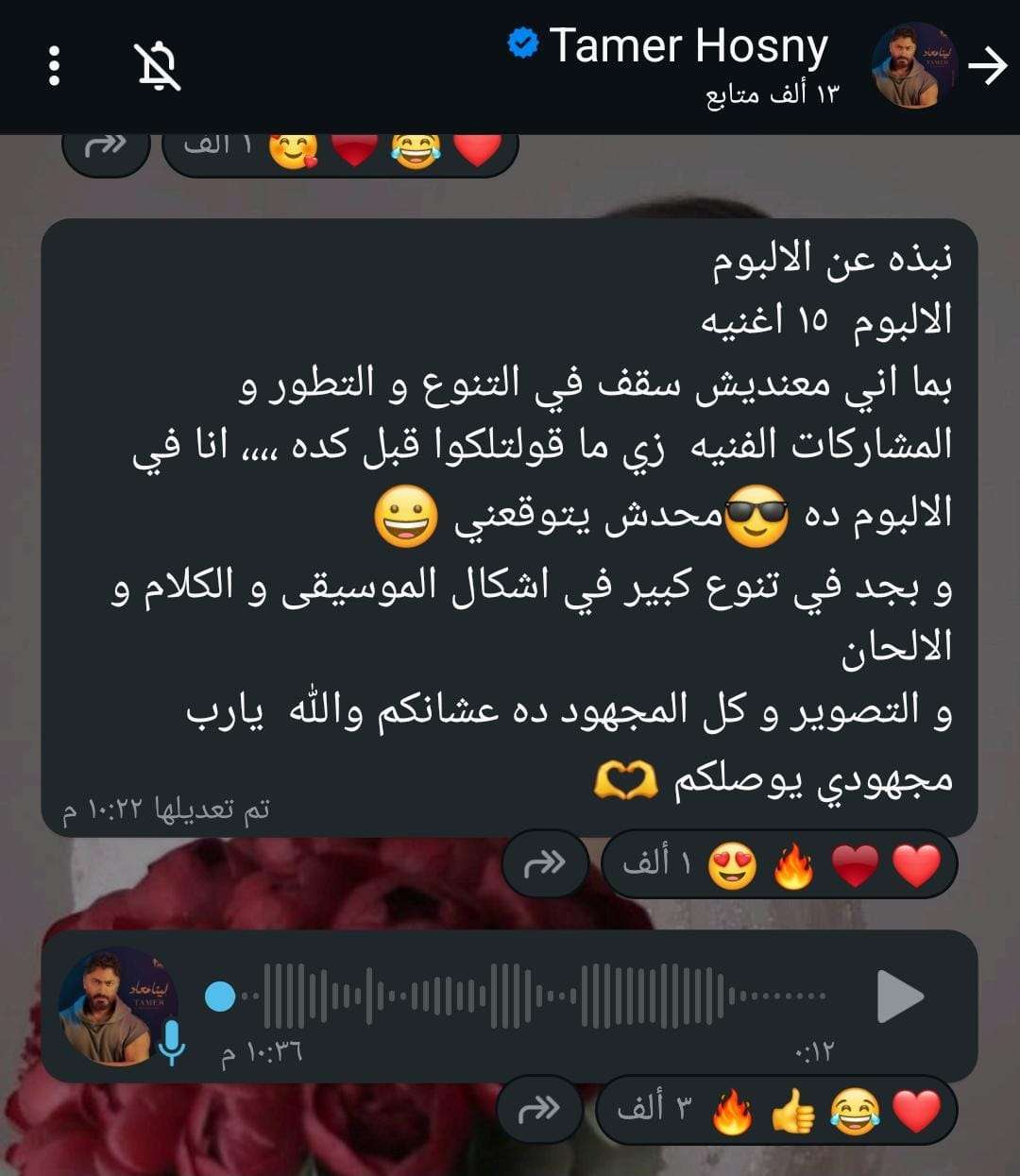The height and width of the screenshot is (1176, 1020).
Task: Forward the partially visible top message
Action: [106, 148]
